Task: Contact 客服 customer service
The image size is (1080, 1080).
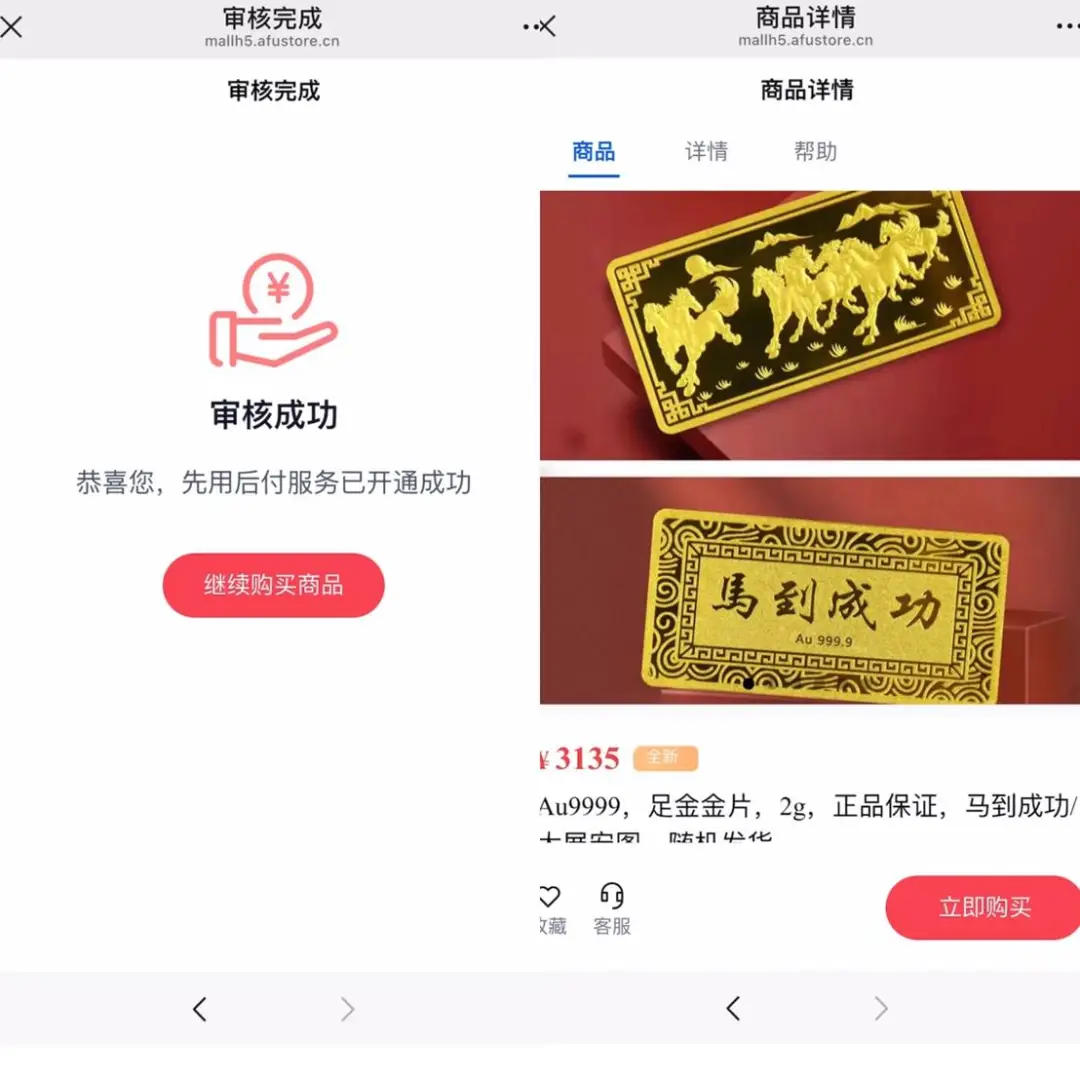Action: click(612, 908)
